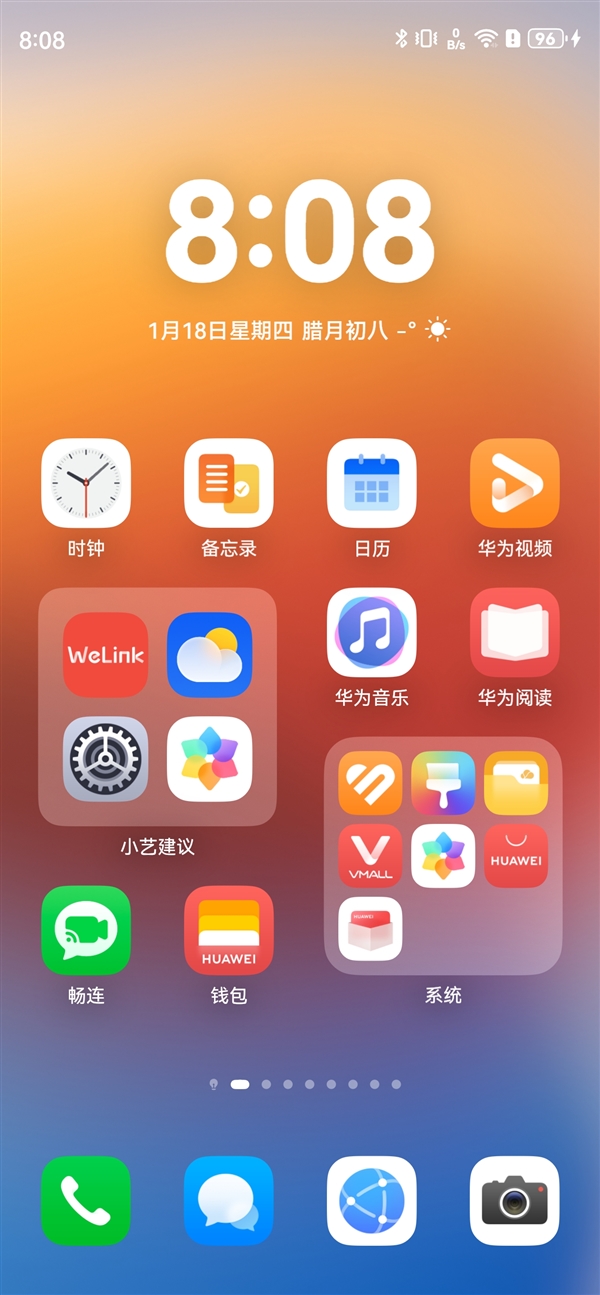The width and height of the screenshot is (600, 1295).
Task: Open Settings gear in 小艺建议
Action: point(106,759)
